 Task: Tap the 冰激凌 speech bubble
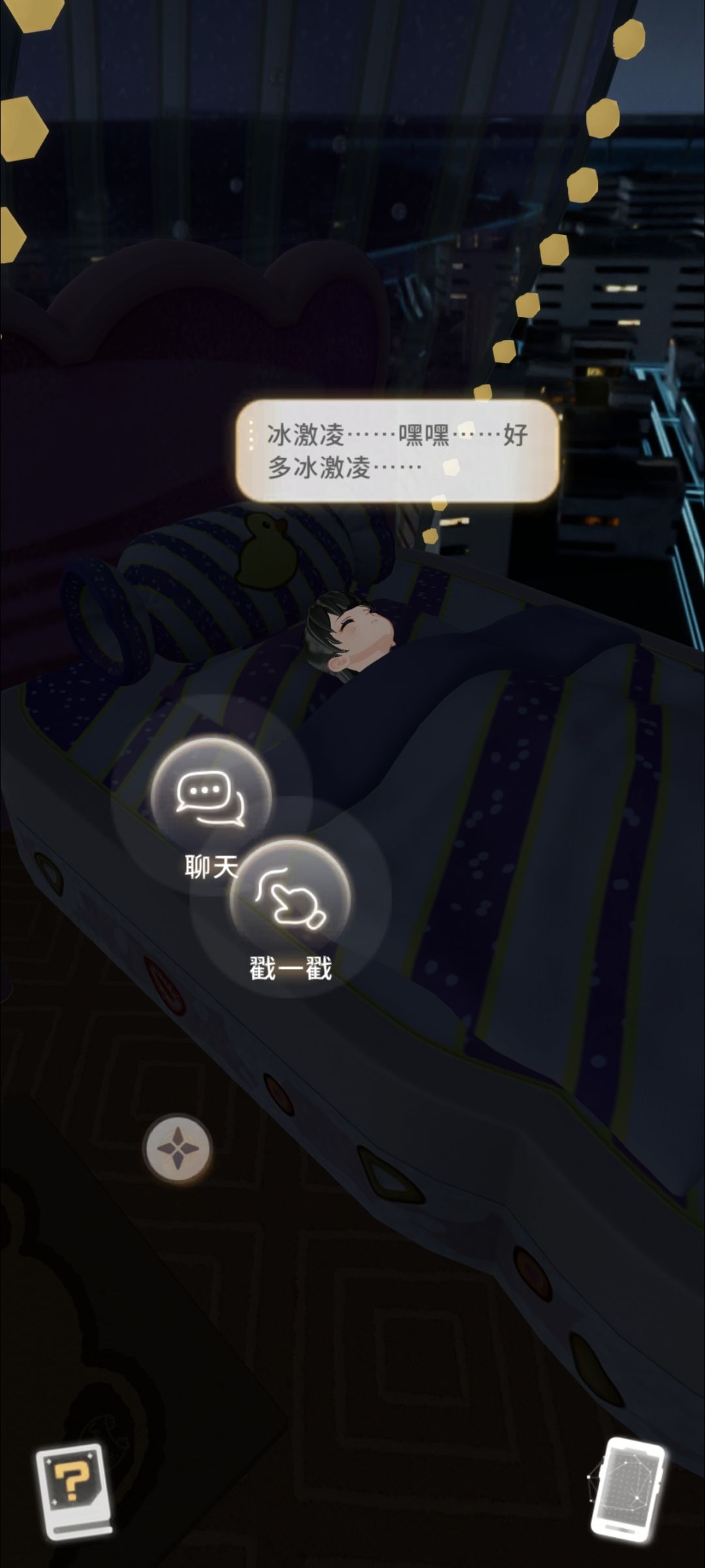pyautogui.click(x=397, y=451)
